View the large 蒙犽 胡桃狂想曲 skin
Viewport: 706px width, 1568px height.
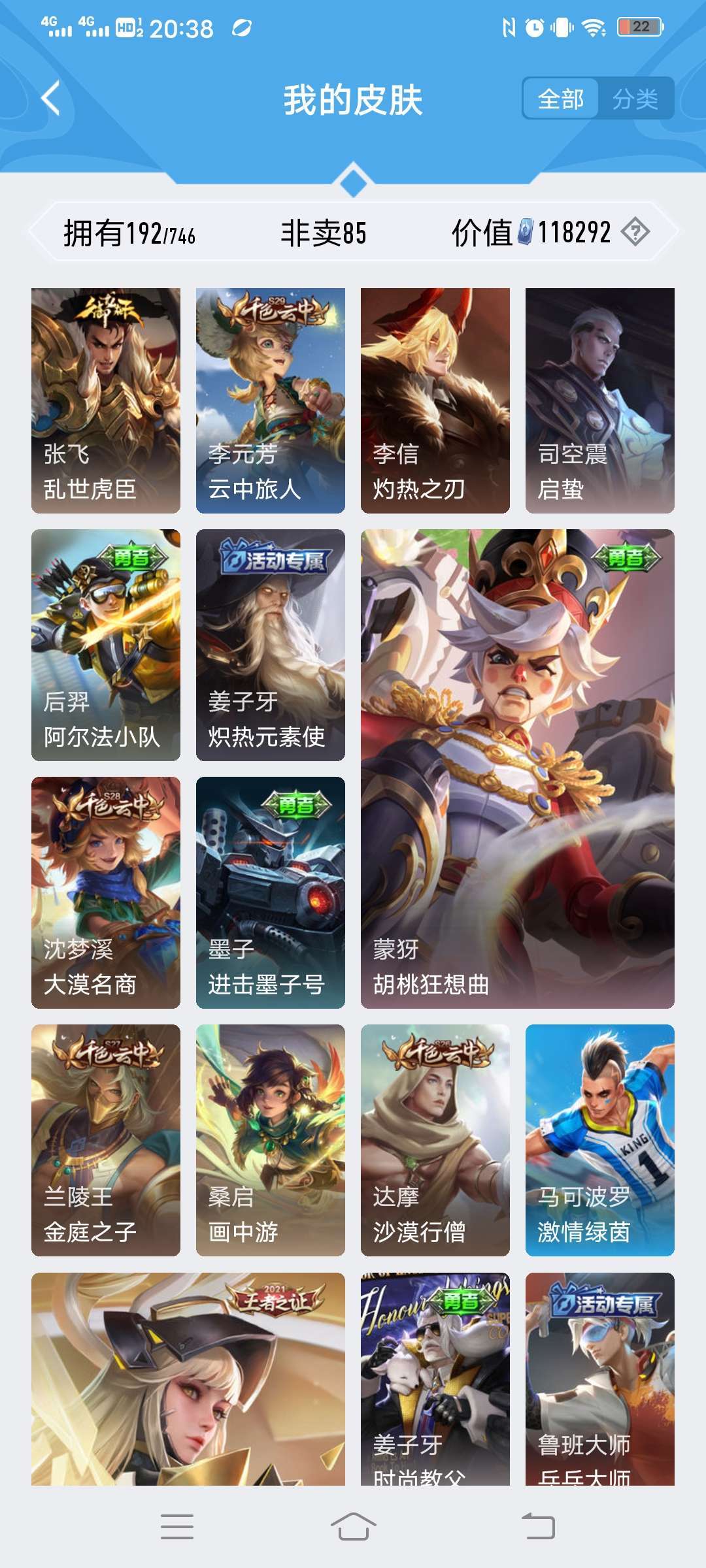click(x=518, y=769)
